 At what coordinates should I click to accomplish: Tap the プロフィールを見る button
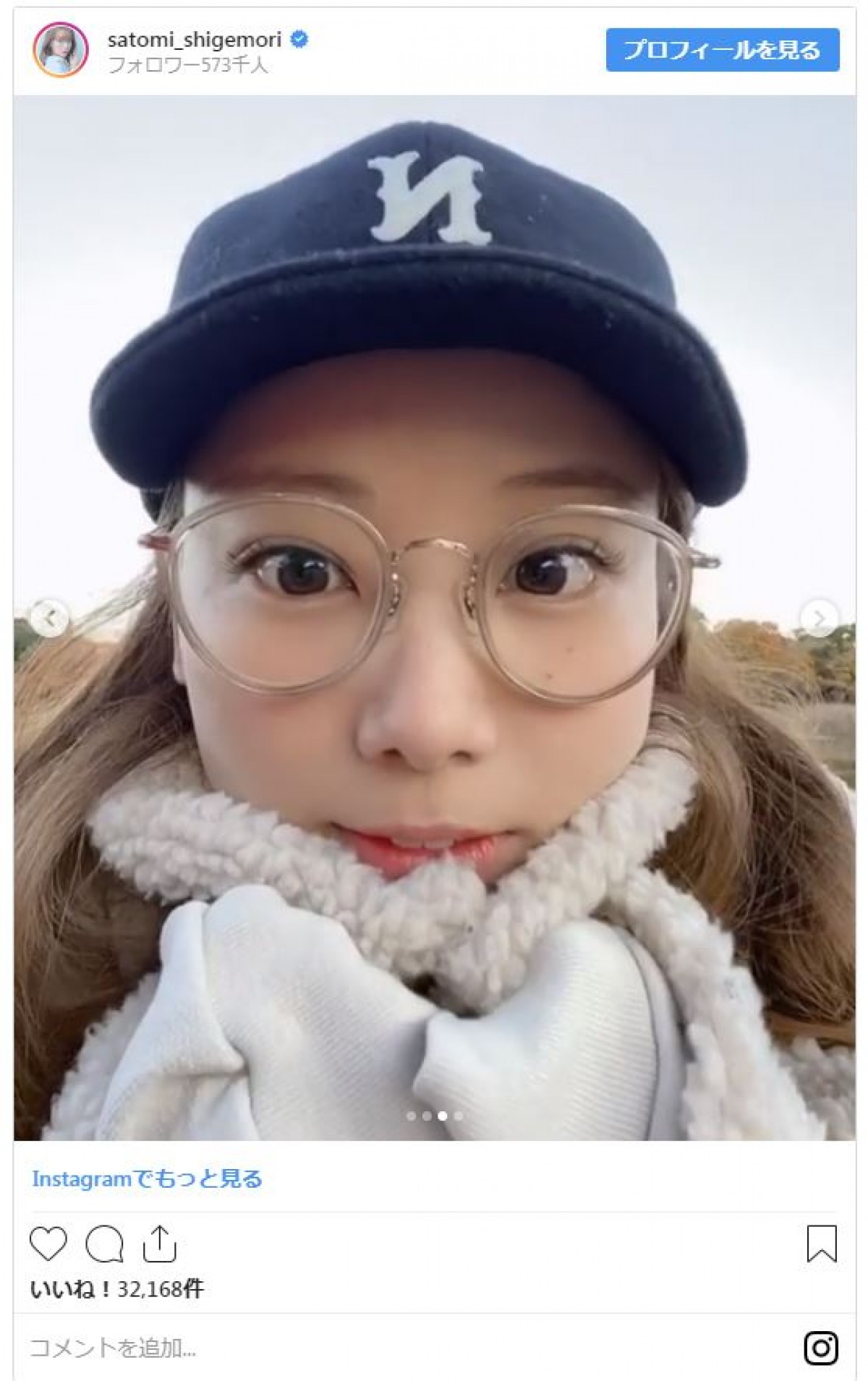point(722,50)
